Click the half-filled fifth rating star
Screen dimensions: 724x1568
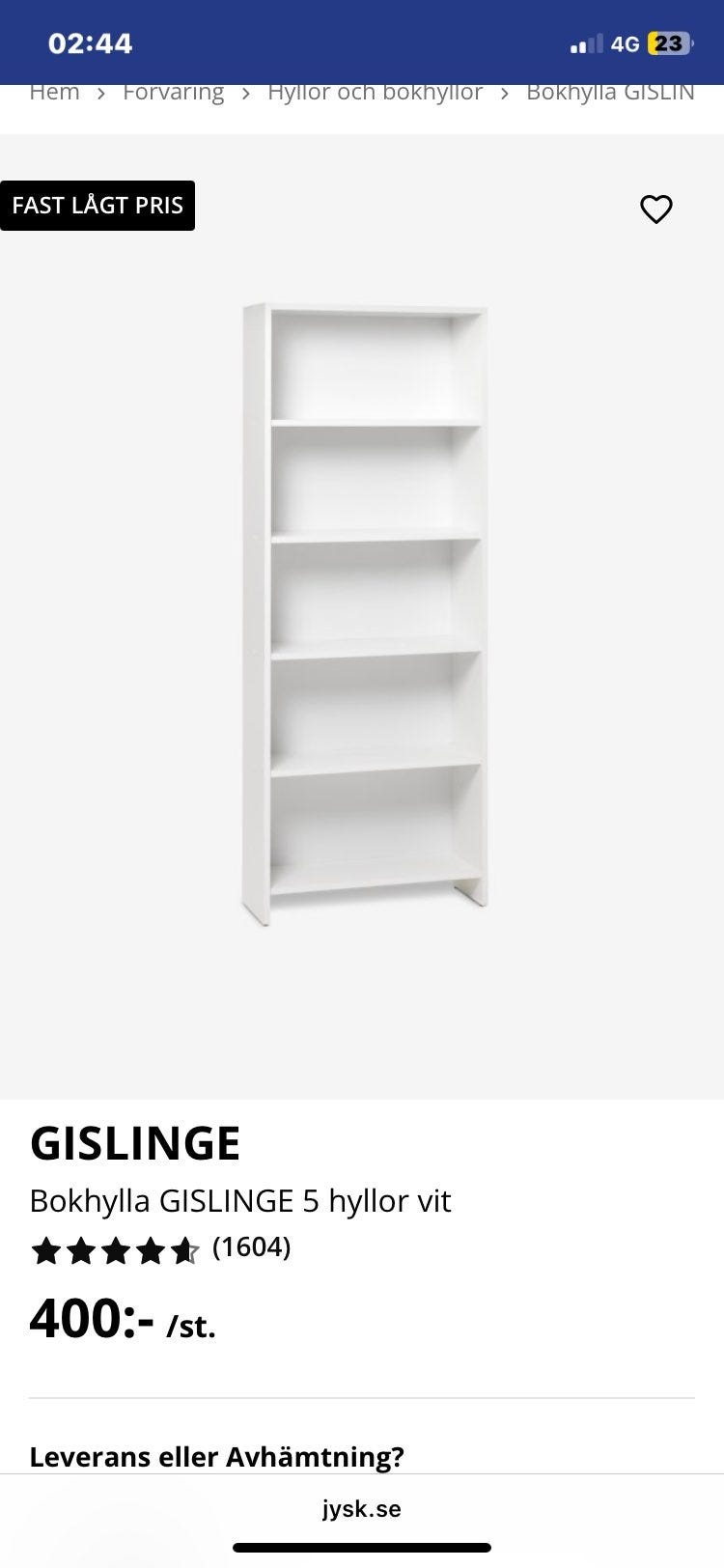(x=183, y=1249)
